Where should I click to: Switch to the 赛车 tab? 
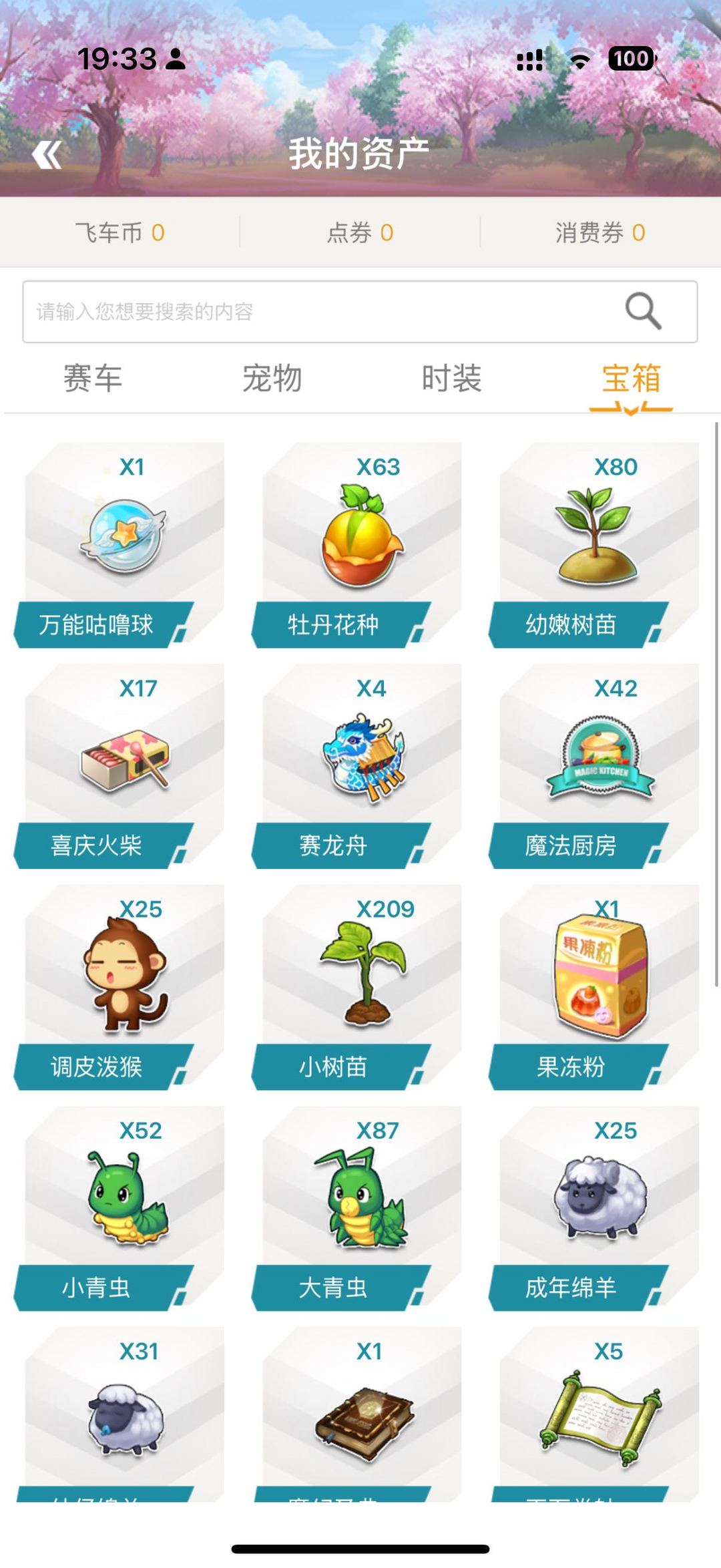tap(93, 379)
